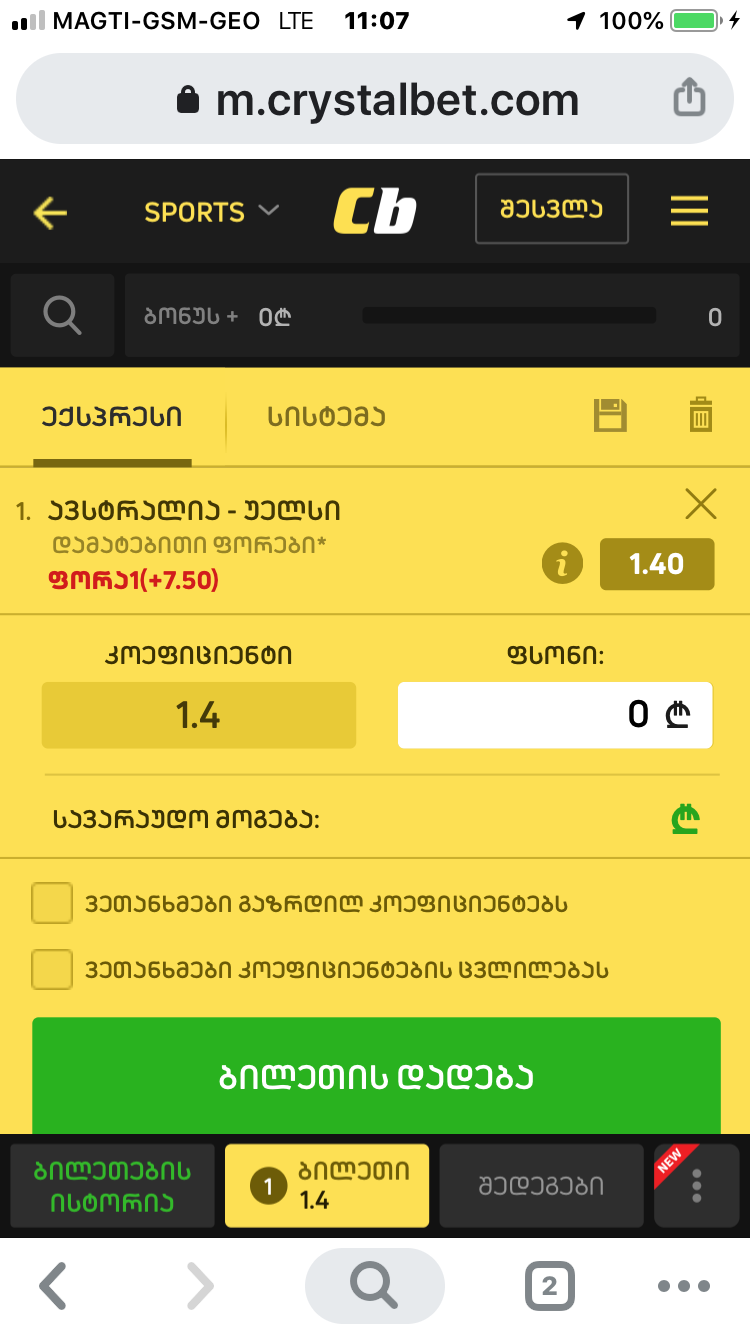The height and width of the screenshot is (1334, 750).
Task: Clear the bet slip with trash icon
Action: pyautogui.click(x=701, y=415)
